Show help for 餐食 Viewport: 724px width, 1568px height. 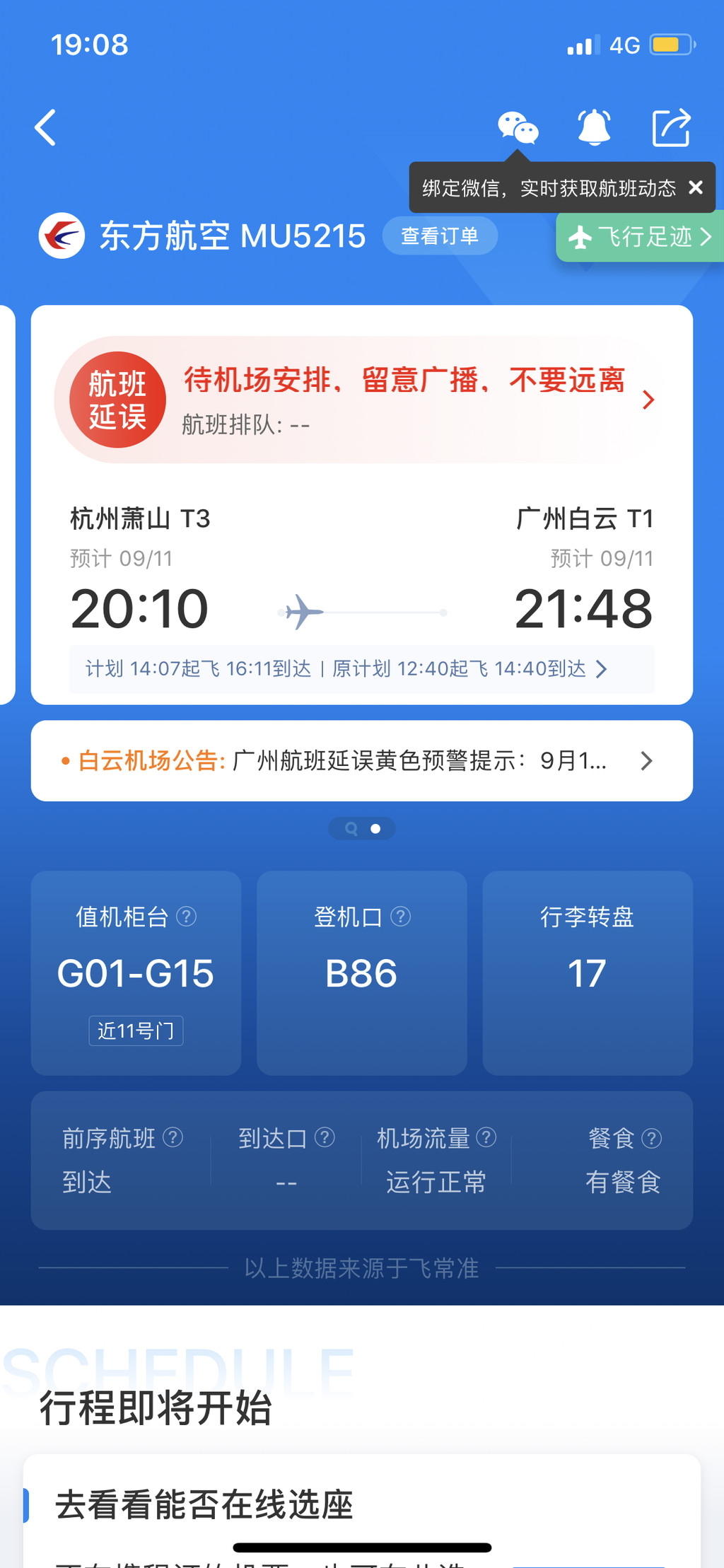pyautogui.click(x=651, y=1138)
